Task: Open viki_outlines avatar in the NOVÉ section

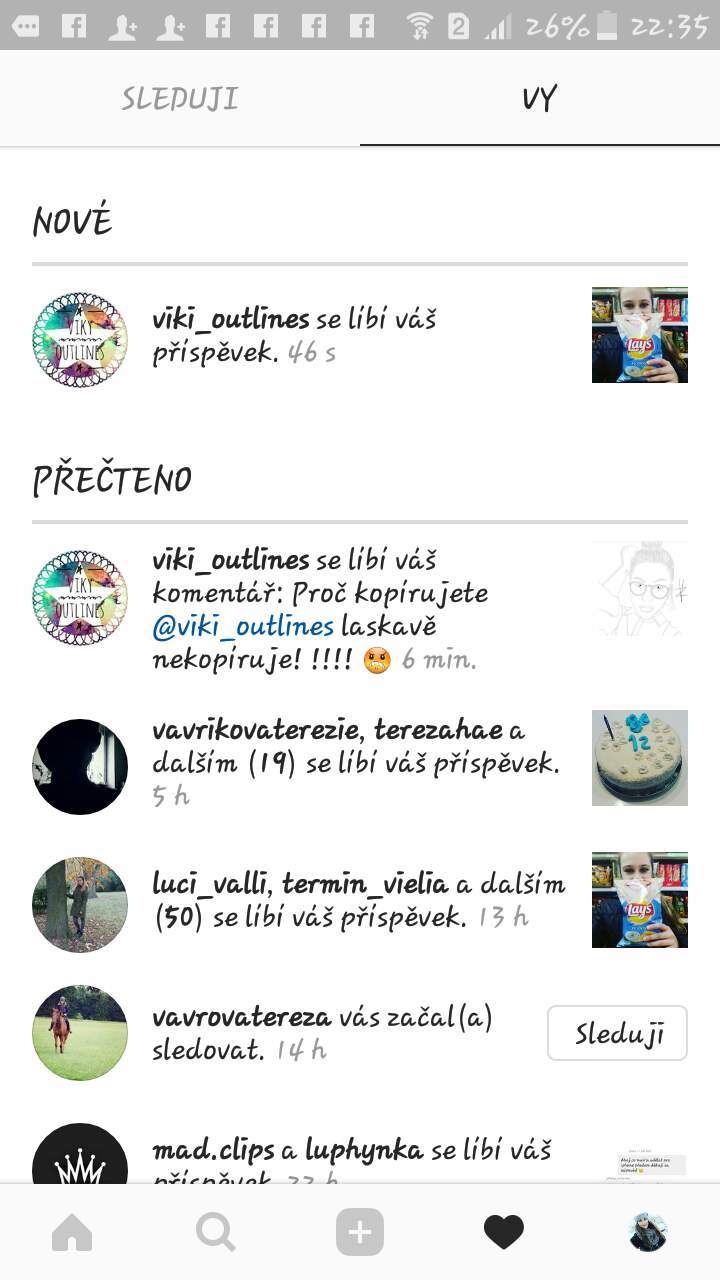Action: click(x=80, y=340)
